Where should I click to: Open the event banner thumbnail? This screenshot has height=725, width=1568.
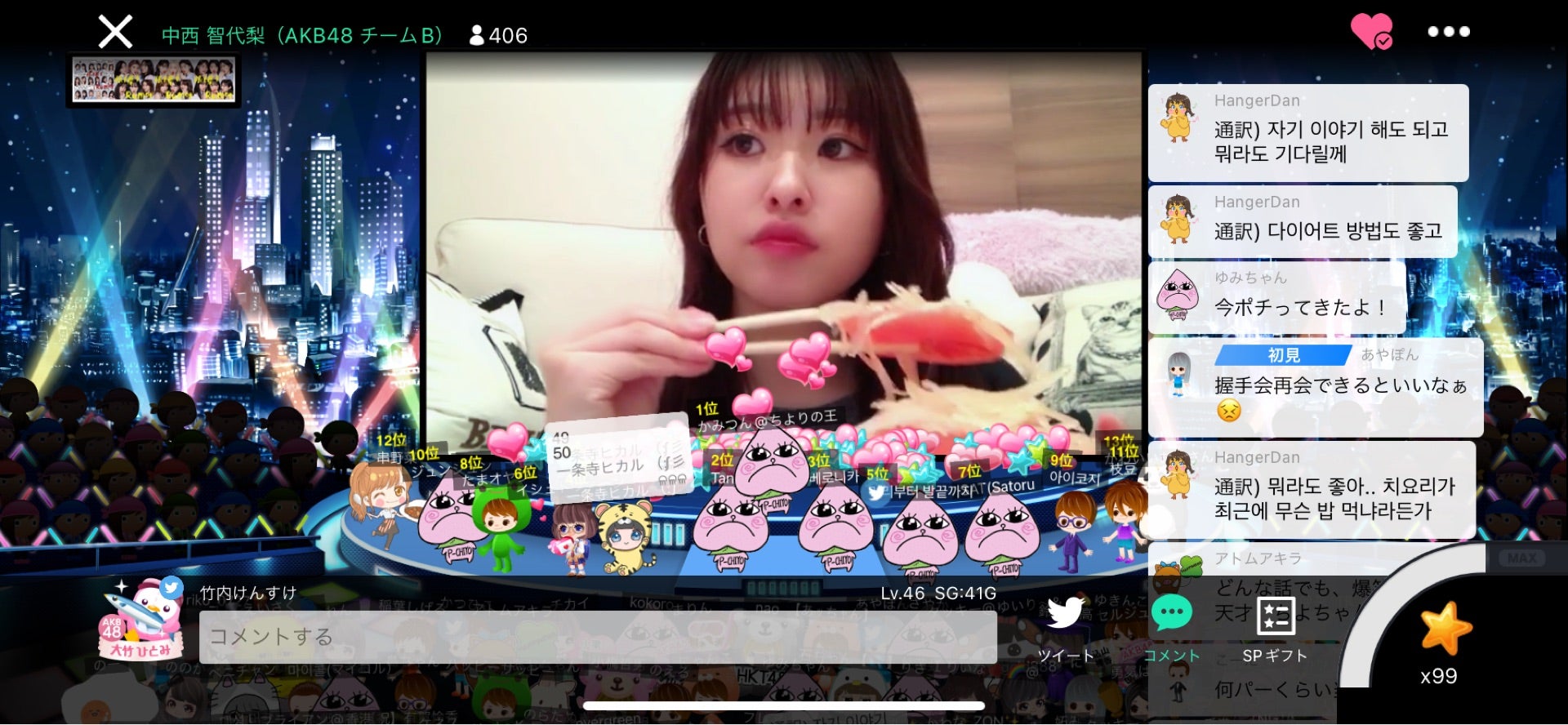click(154, 79)
